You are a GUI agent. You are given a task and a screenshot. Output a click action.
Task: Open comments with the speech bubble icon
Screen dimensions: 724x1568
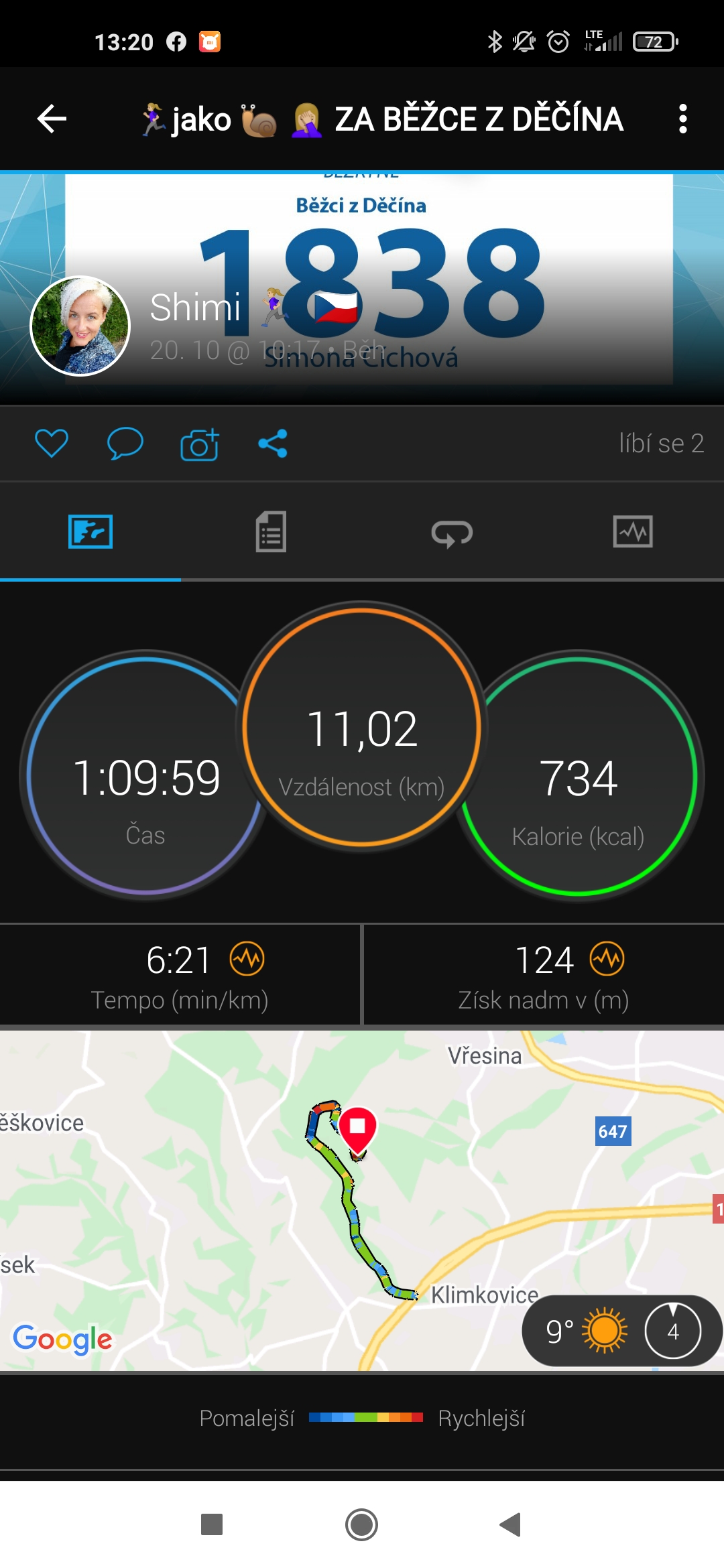pos(125,444)
